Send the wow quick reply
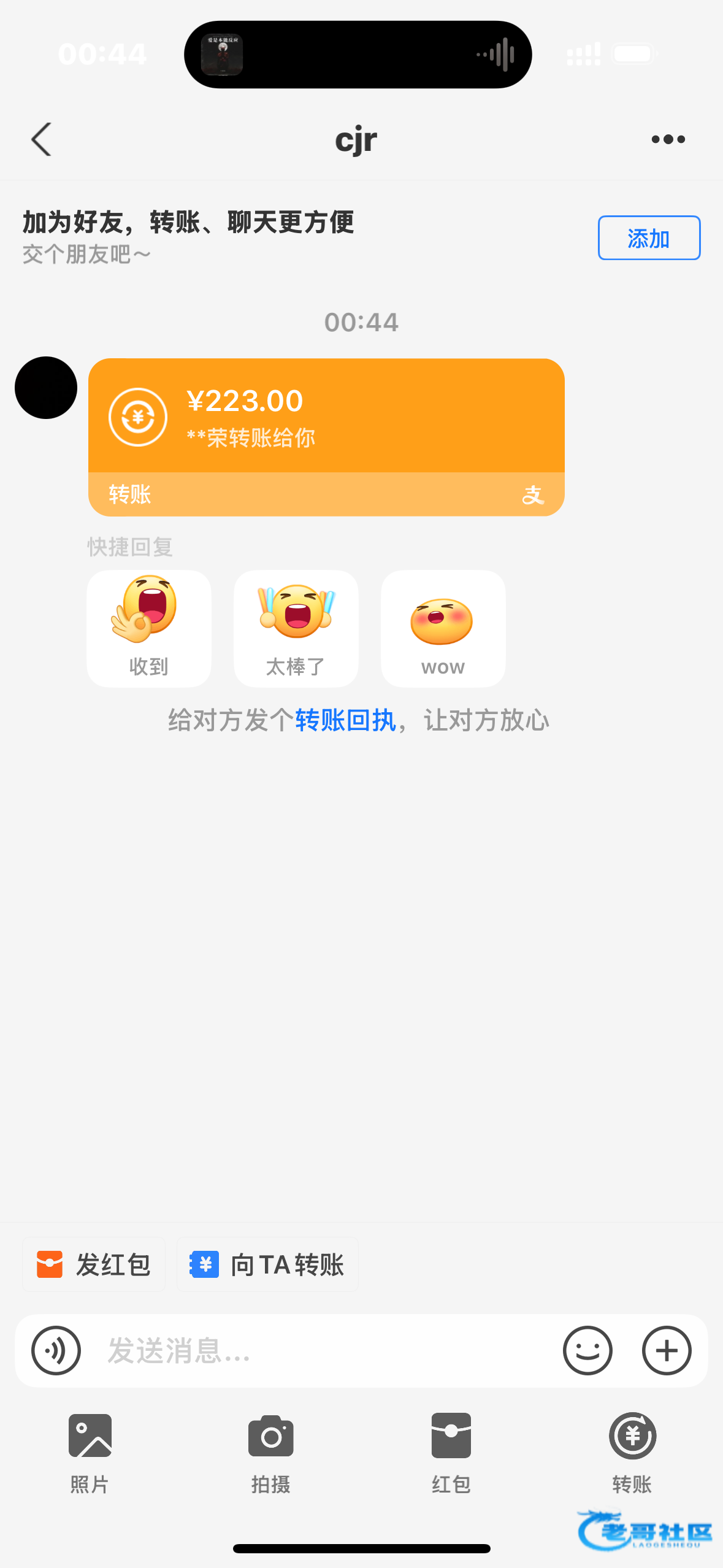The width and height of the screenshot is (723, 1568). (x=443, y=628)
